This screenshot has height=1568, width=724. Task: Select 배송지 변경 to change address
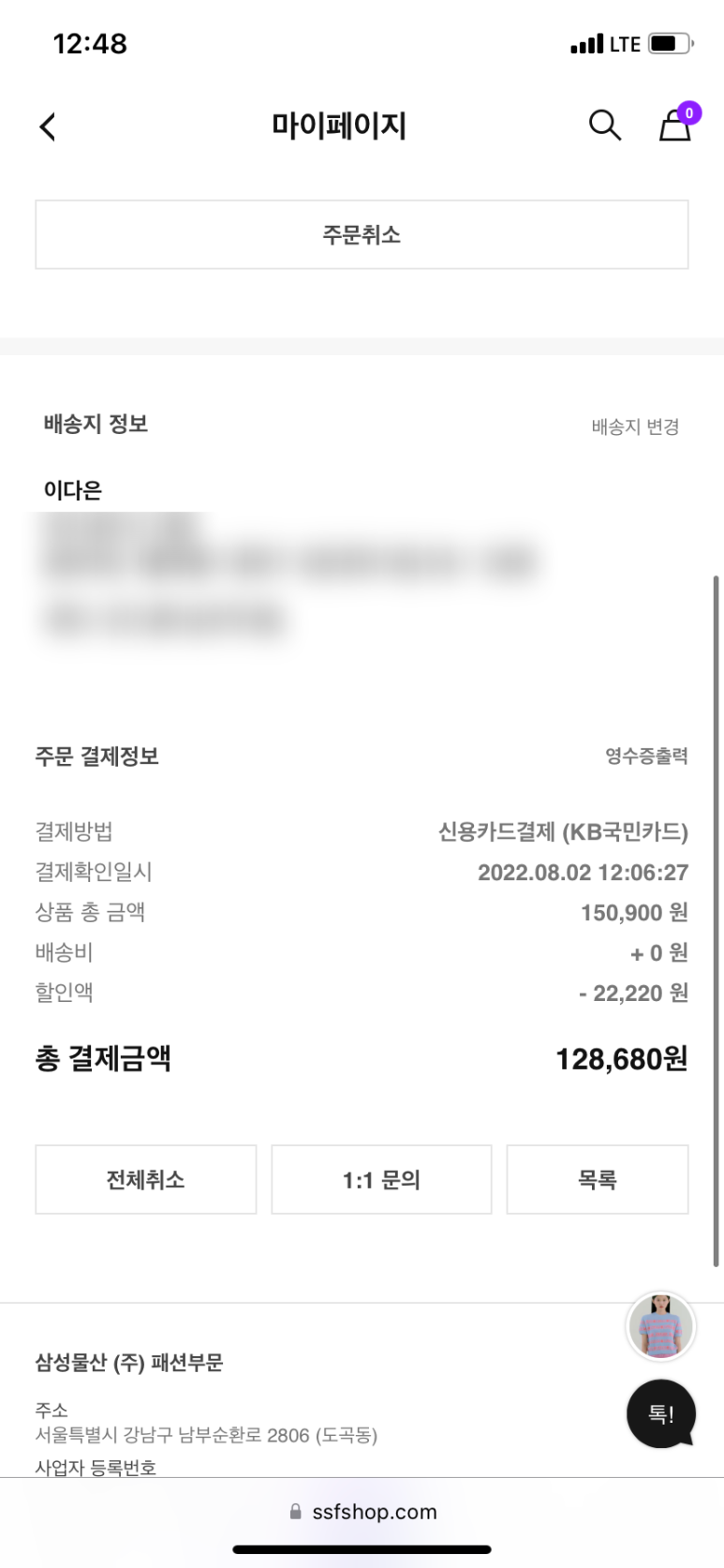pyautogui.click(x=635, y=427)
